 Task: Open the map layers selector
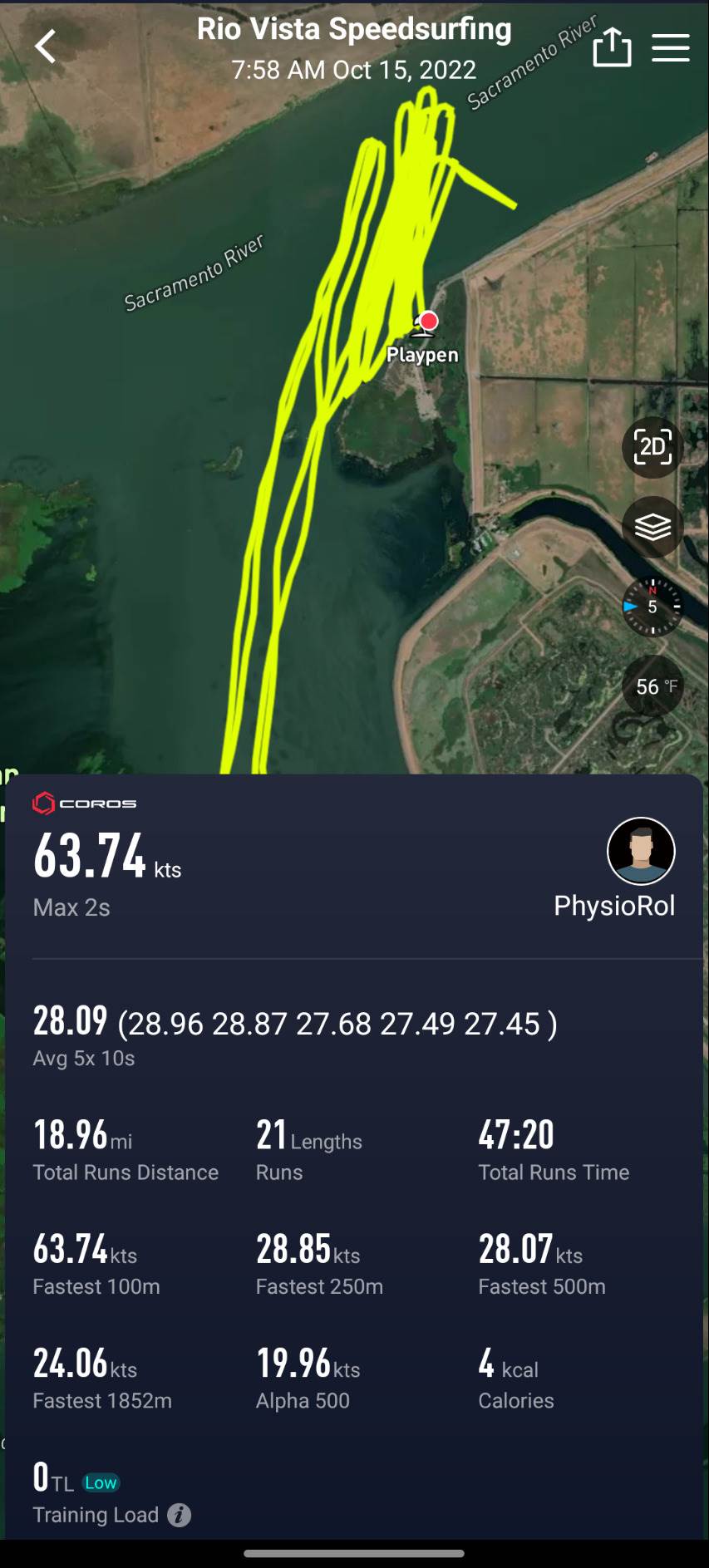click(x=652, y=527)
